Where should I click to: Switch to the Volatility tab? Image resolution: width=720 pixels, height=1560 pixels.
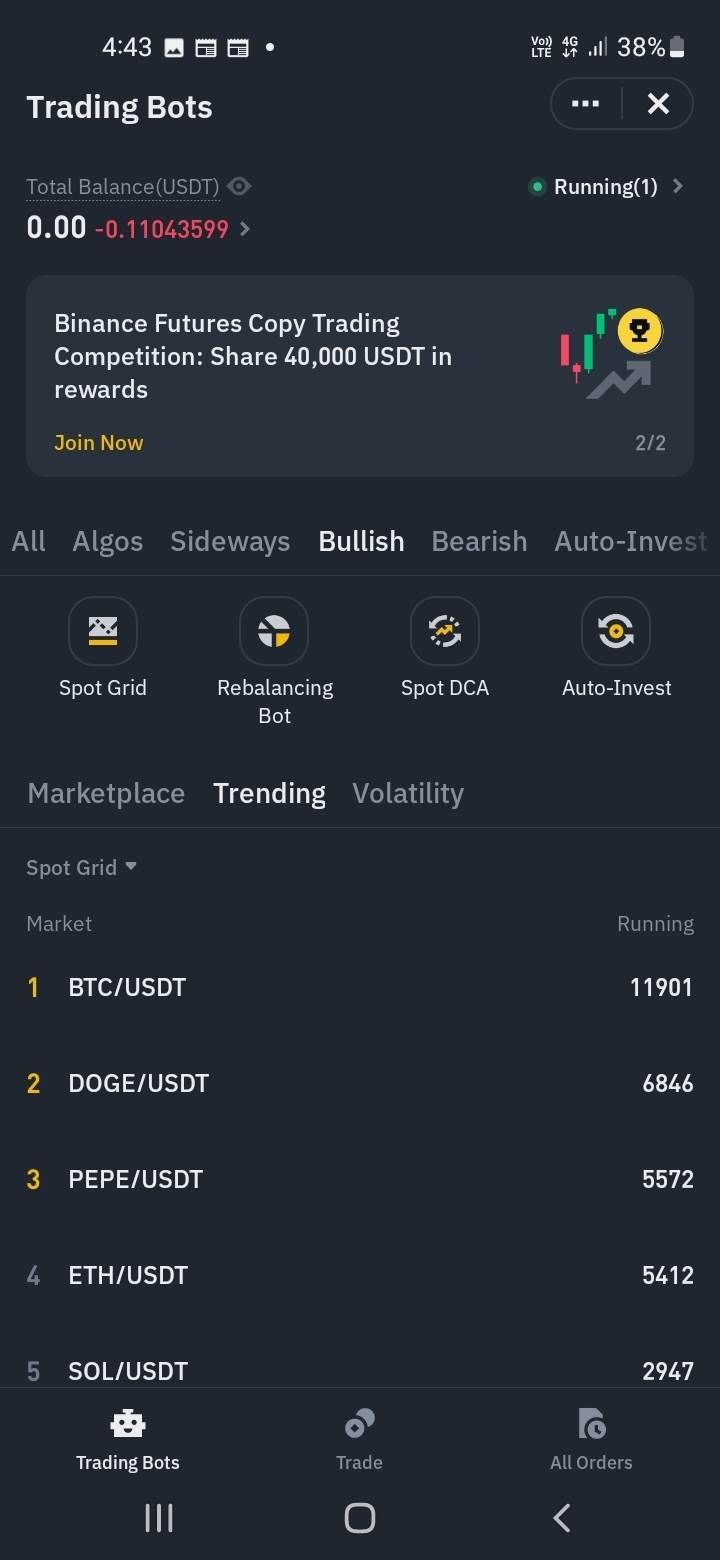408,793
